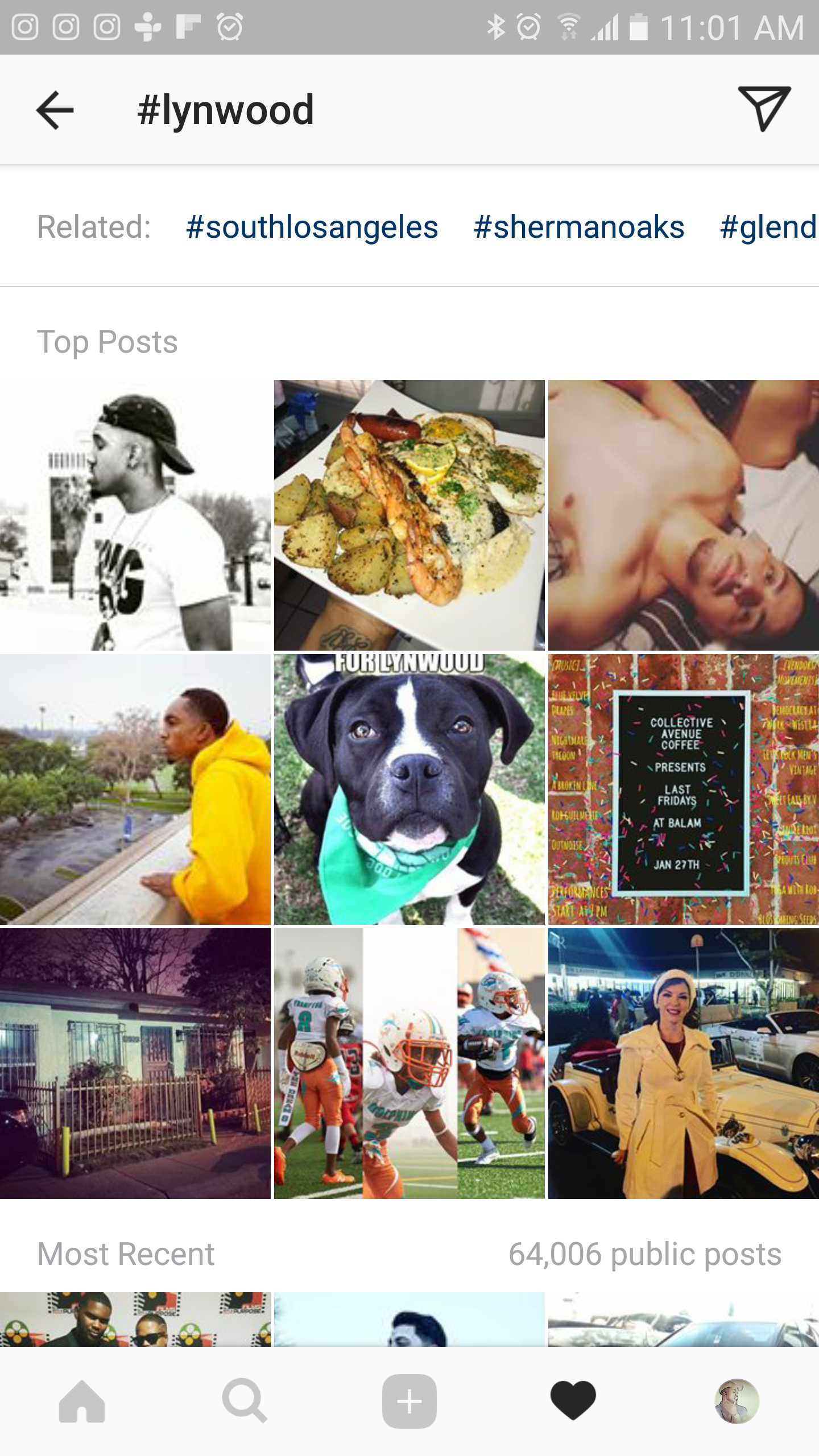The height and width of the screenshot is (1456, 819).
Task: View the woman in yellow coat post
Action: (683, 1064)
